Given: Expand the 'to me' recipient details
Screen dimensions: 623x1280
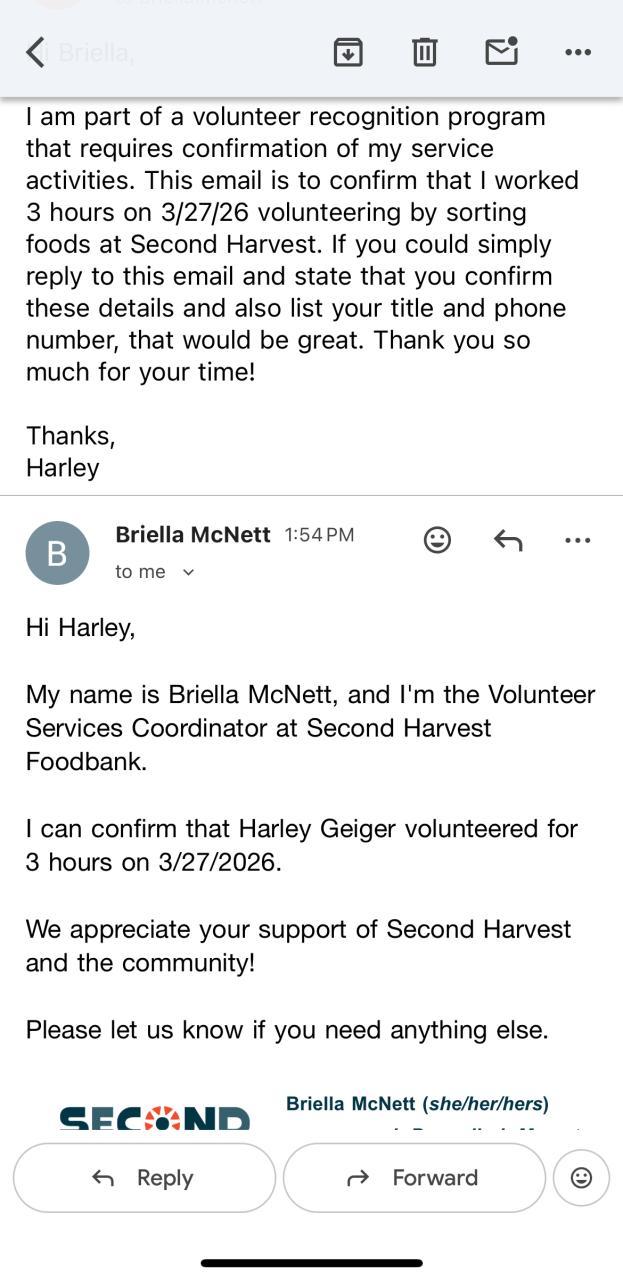Looking at the screenshot, I should click(155, 572).
